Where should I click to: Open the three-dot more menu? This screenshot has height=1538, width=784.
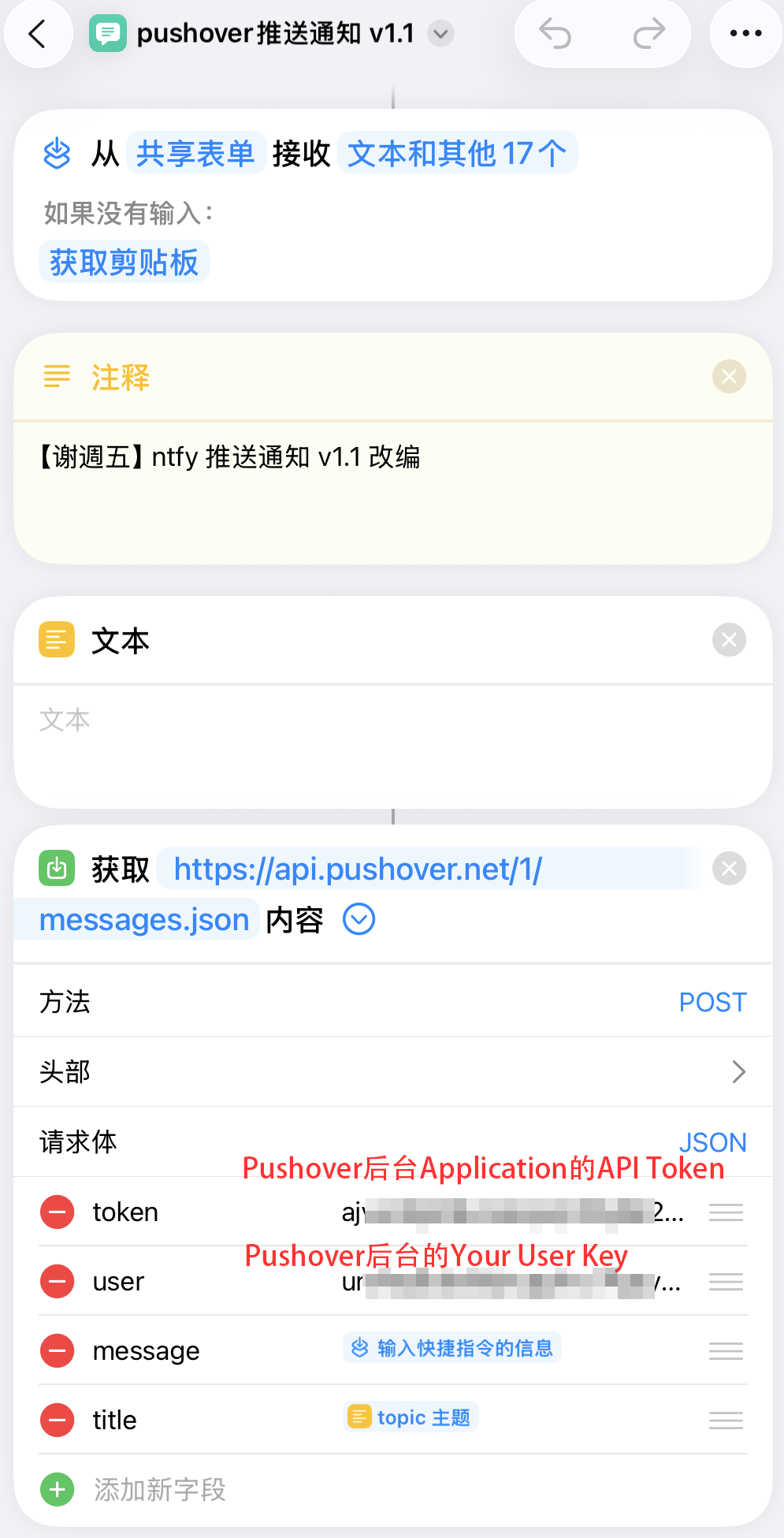coord(745,34)
